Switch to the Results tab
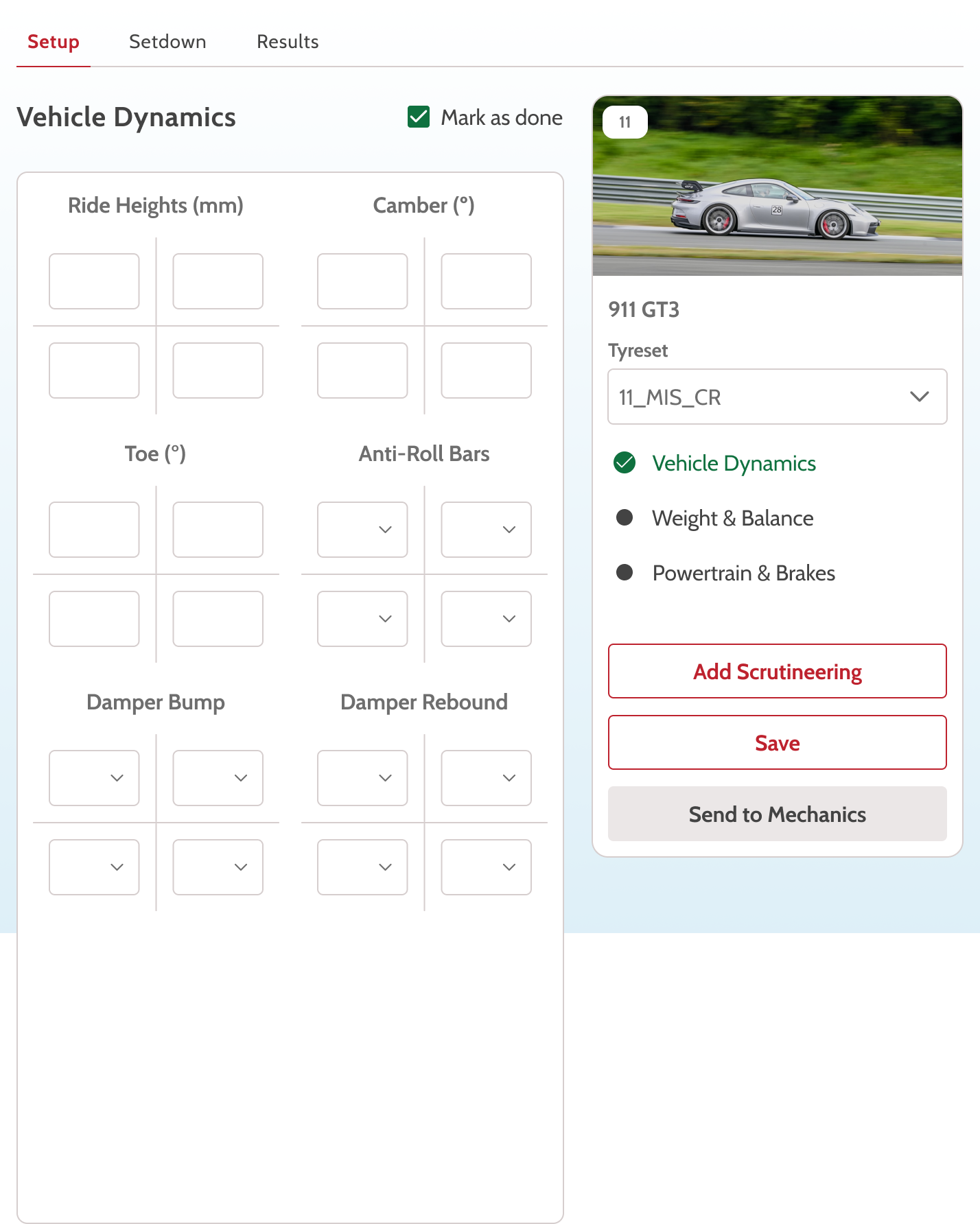This screenshot has width=980, height=1224. tap(288, 42)
